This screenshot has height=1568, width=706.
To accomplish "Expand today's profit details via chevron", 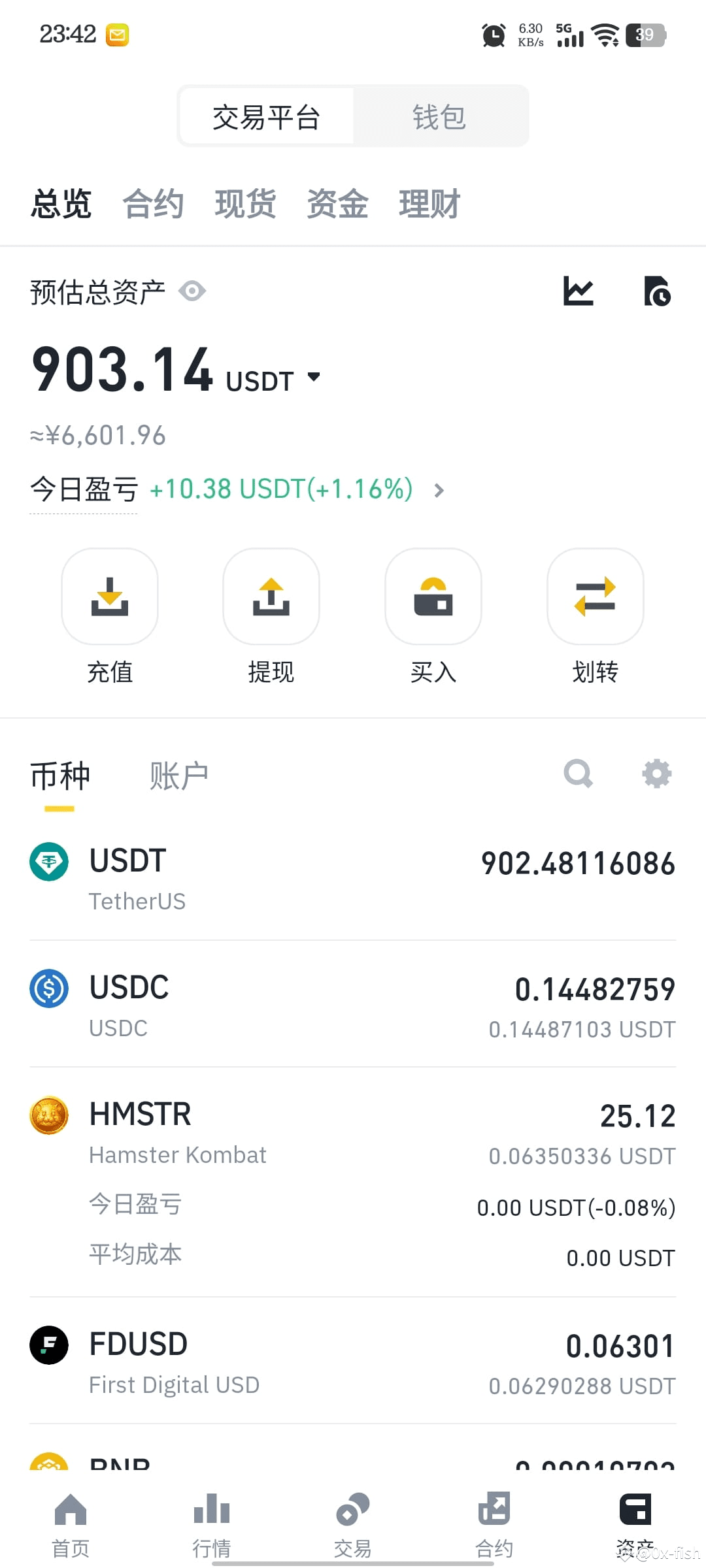I will 439,490.
